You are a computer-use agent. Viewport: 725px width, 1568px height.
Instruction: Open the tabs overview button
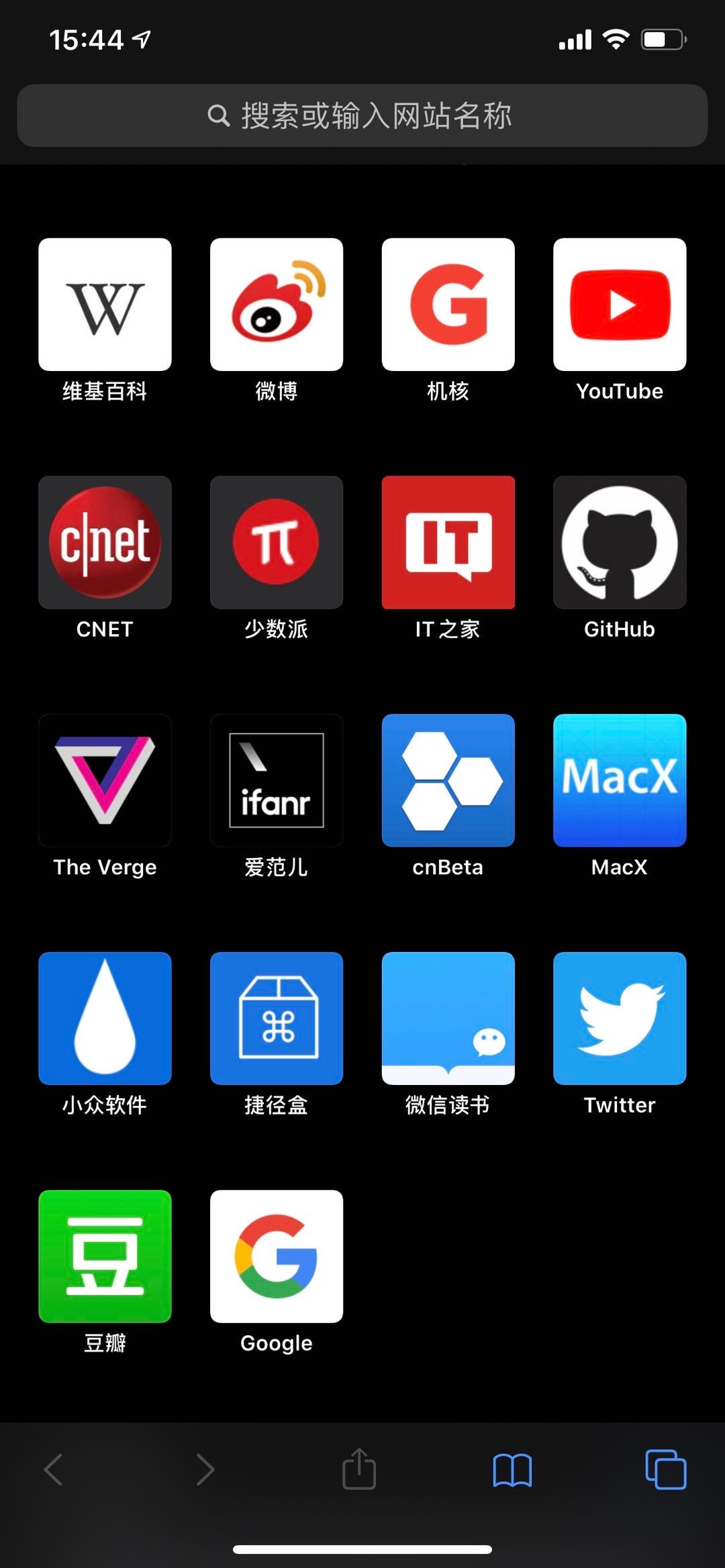pos(665,1469)
